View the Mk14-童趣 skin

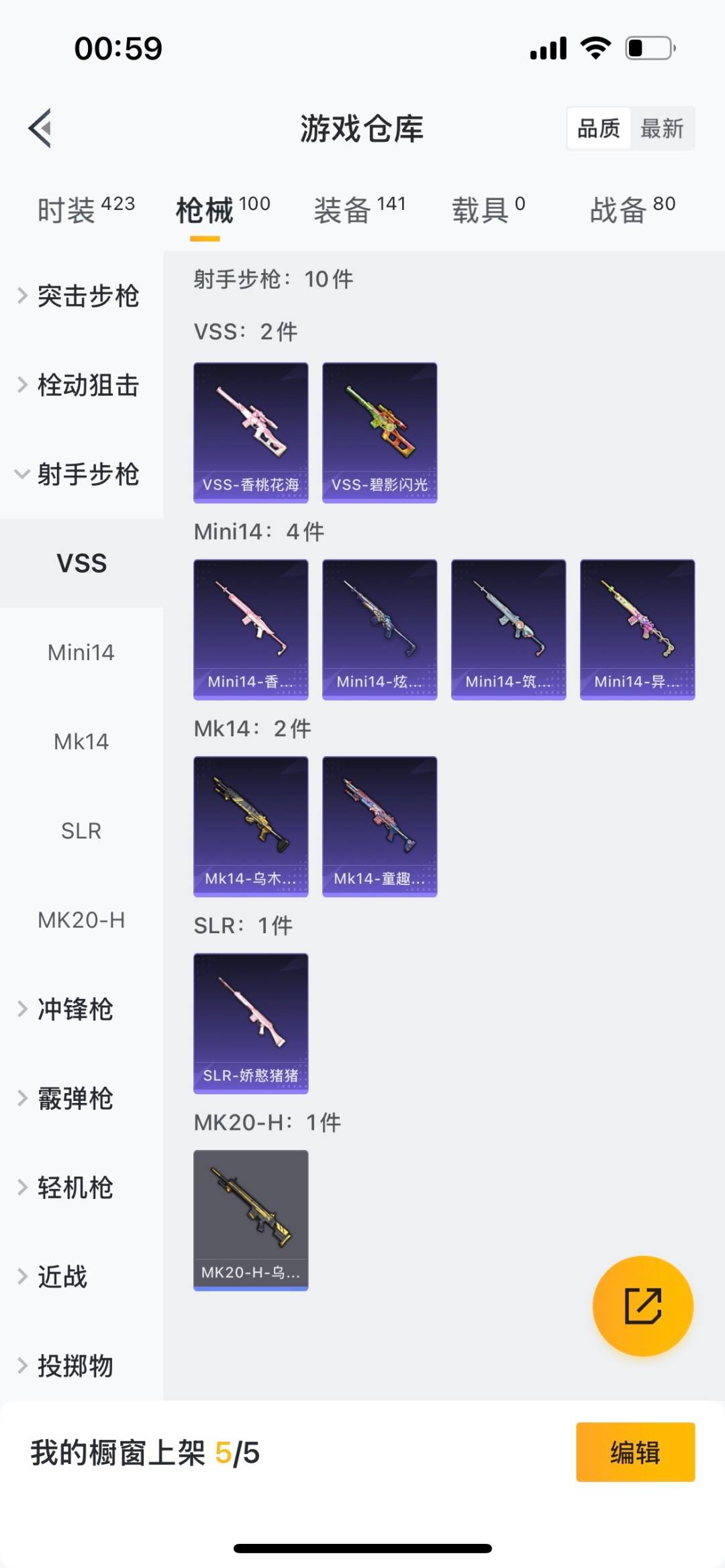point(380,826)
